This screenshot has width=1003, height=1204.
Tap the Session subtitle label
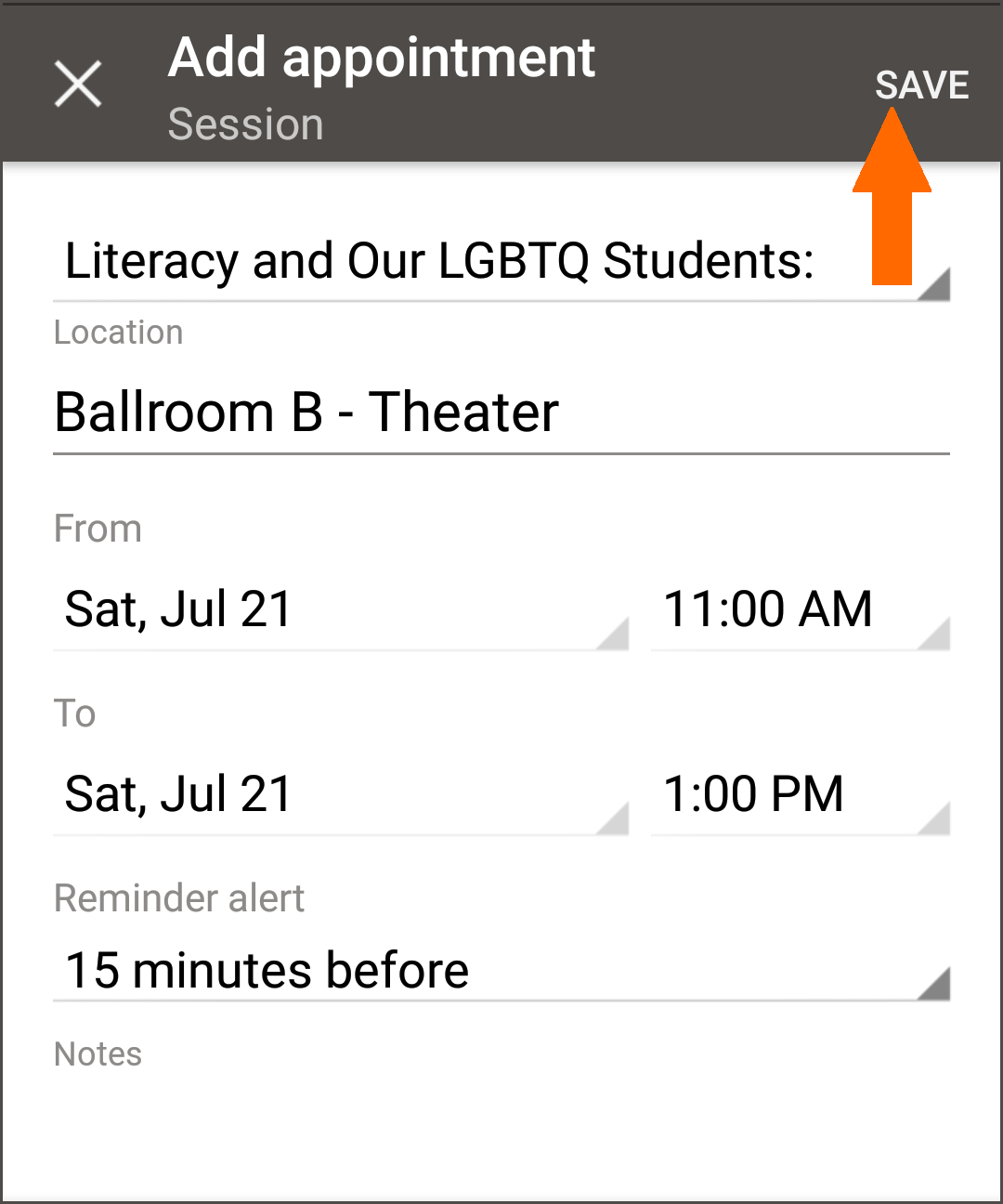[x=245, y=124]
